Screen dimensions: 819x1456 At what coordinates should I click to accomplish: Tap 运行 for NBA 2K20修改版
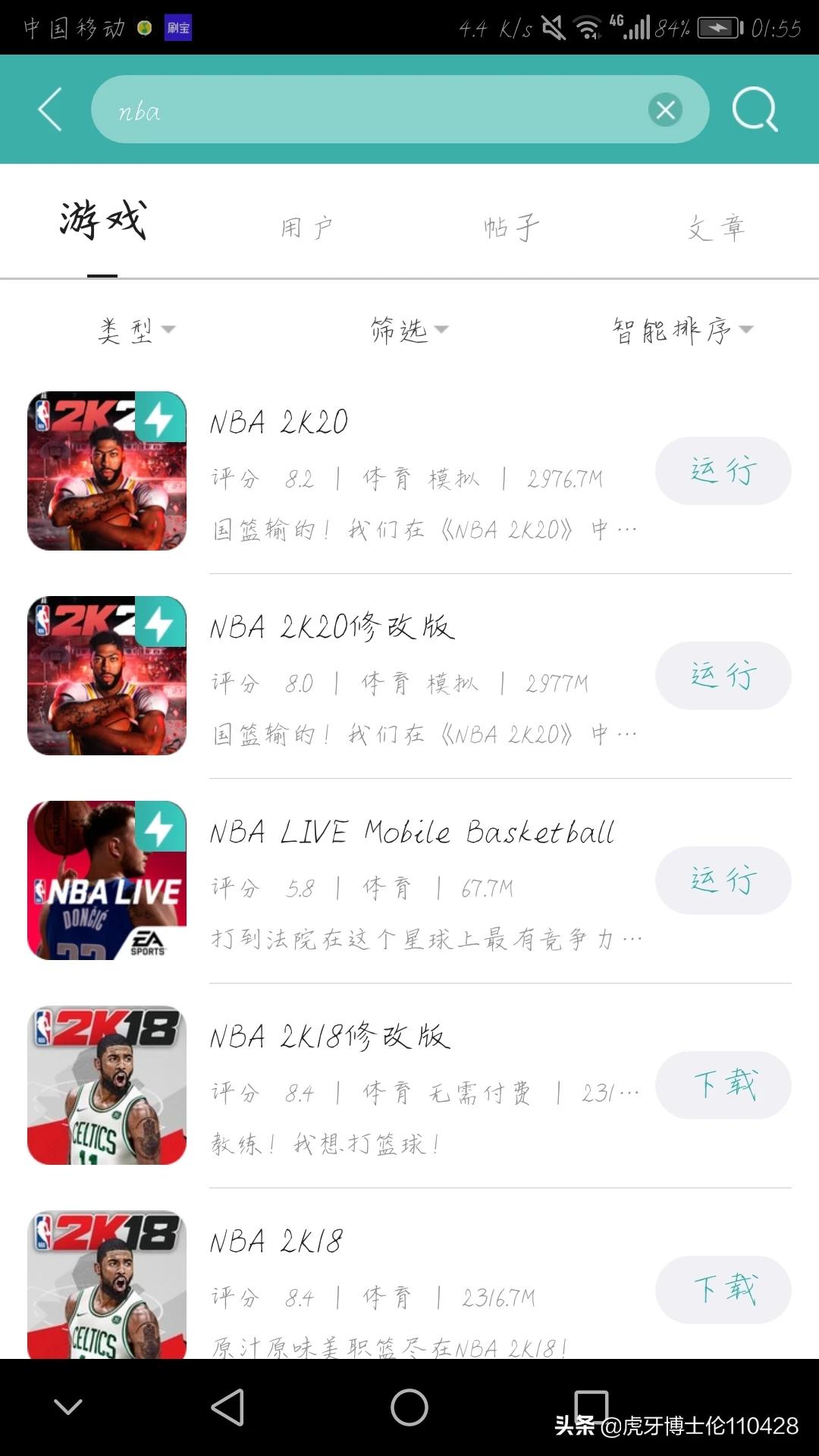[723, 676]
